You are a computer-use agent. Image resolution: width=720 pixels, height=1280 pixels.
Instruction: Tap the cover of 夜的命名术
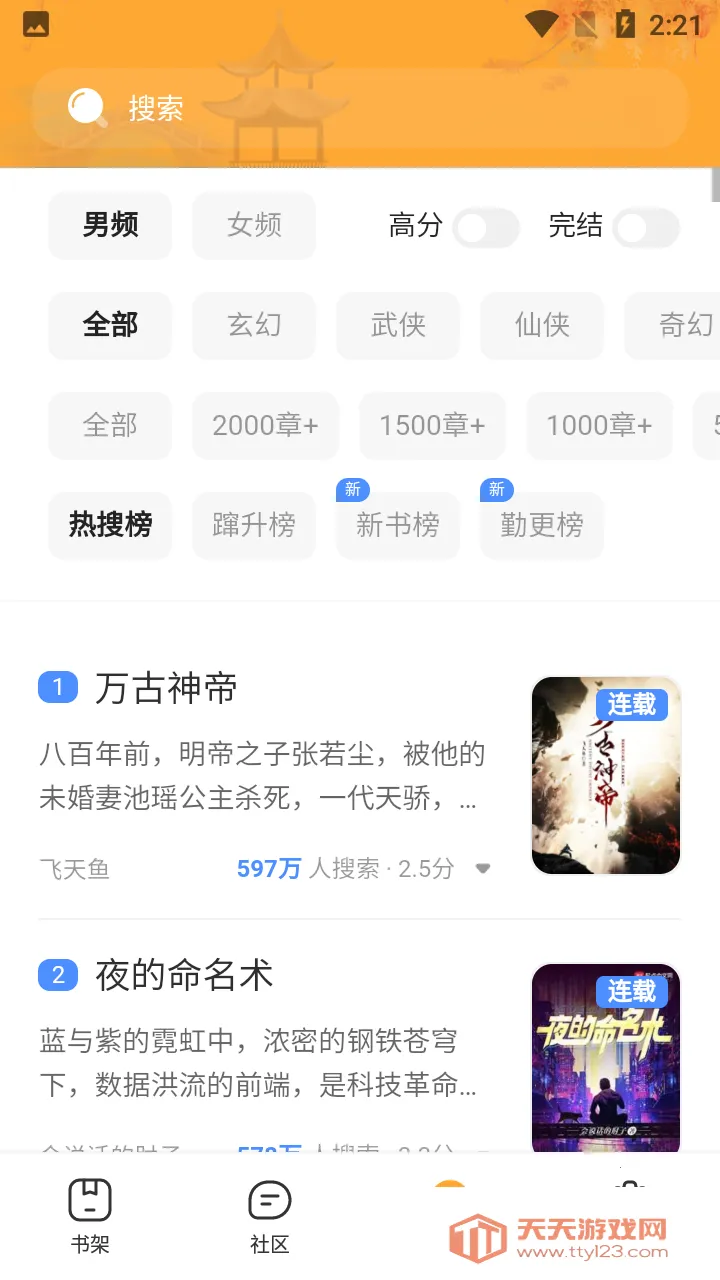[x=605, y=1057]
